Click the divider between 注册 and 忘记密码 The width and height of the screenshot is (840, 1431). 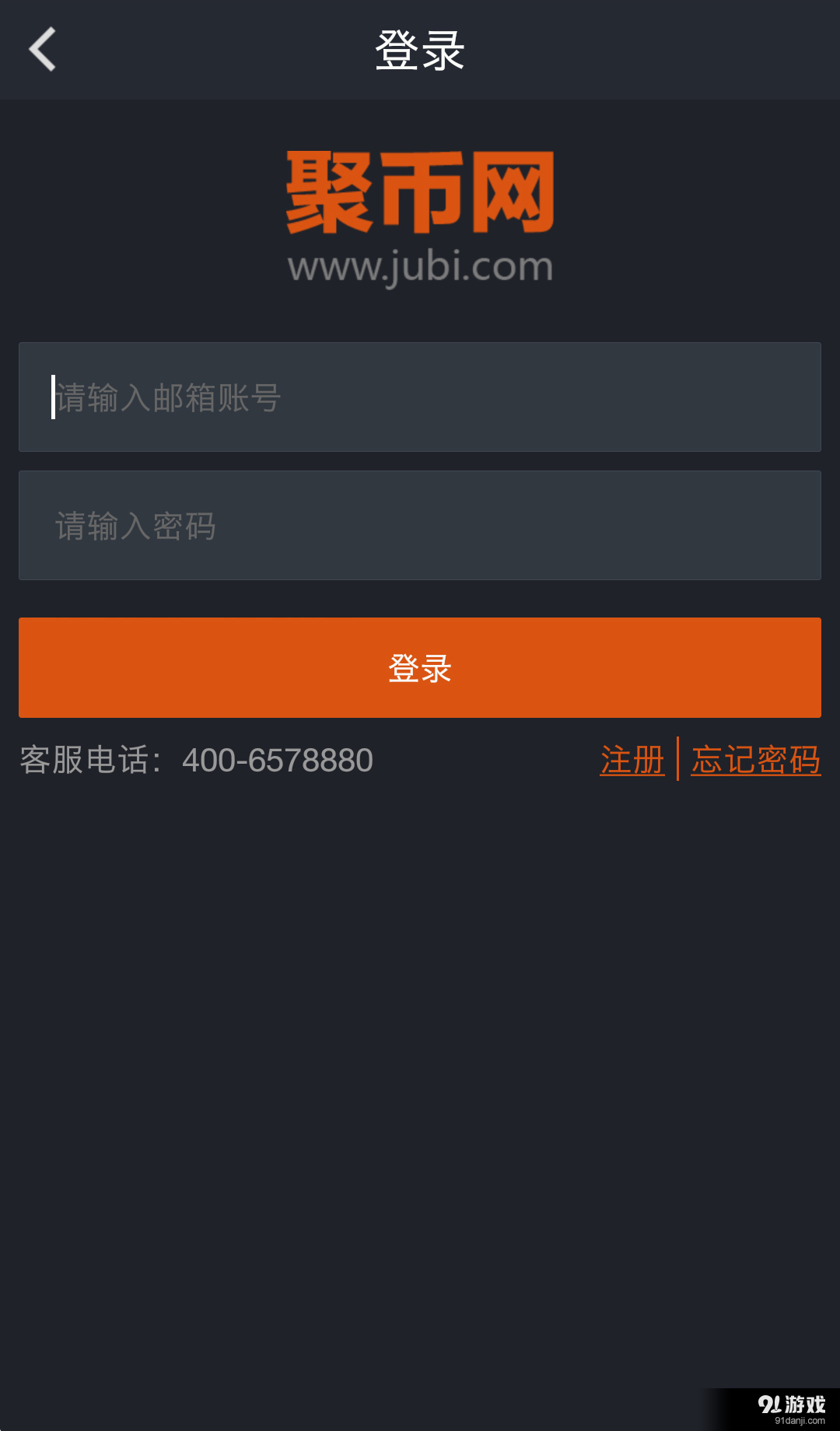678,761
